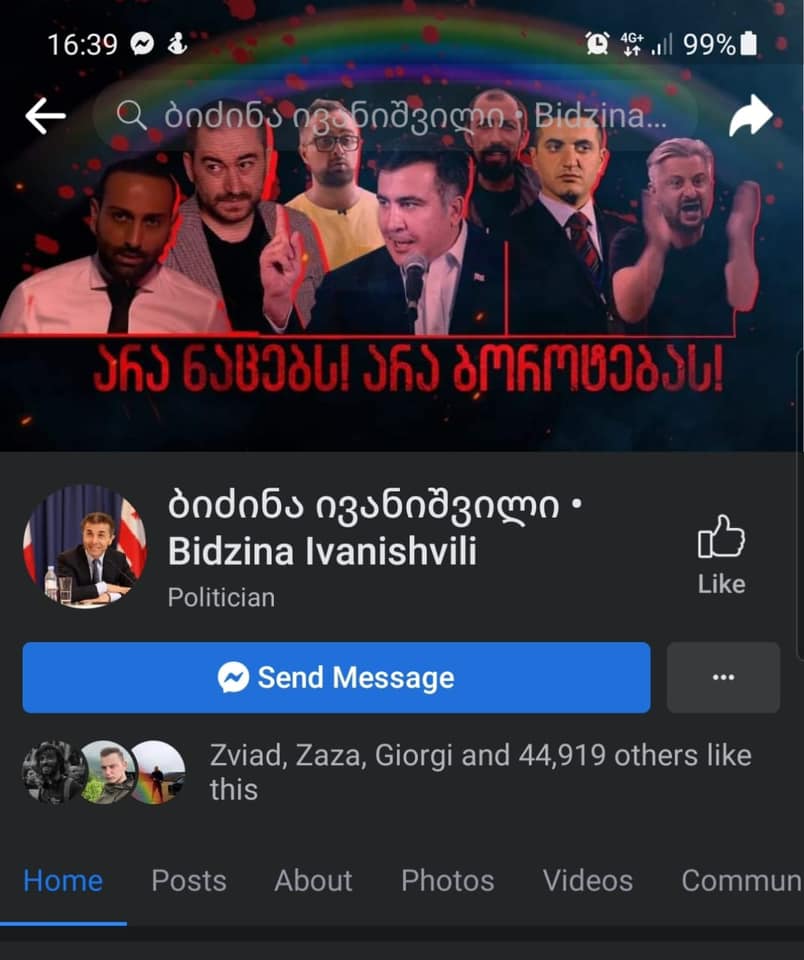Tap the Send Message button

tap(336, 678)
